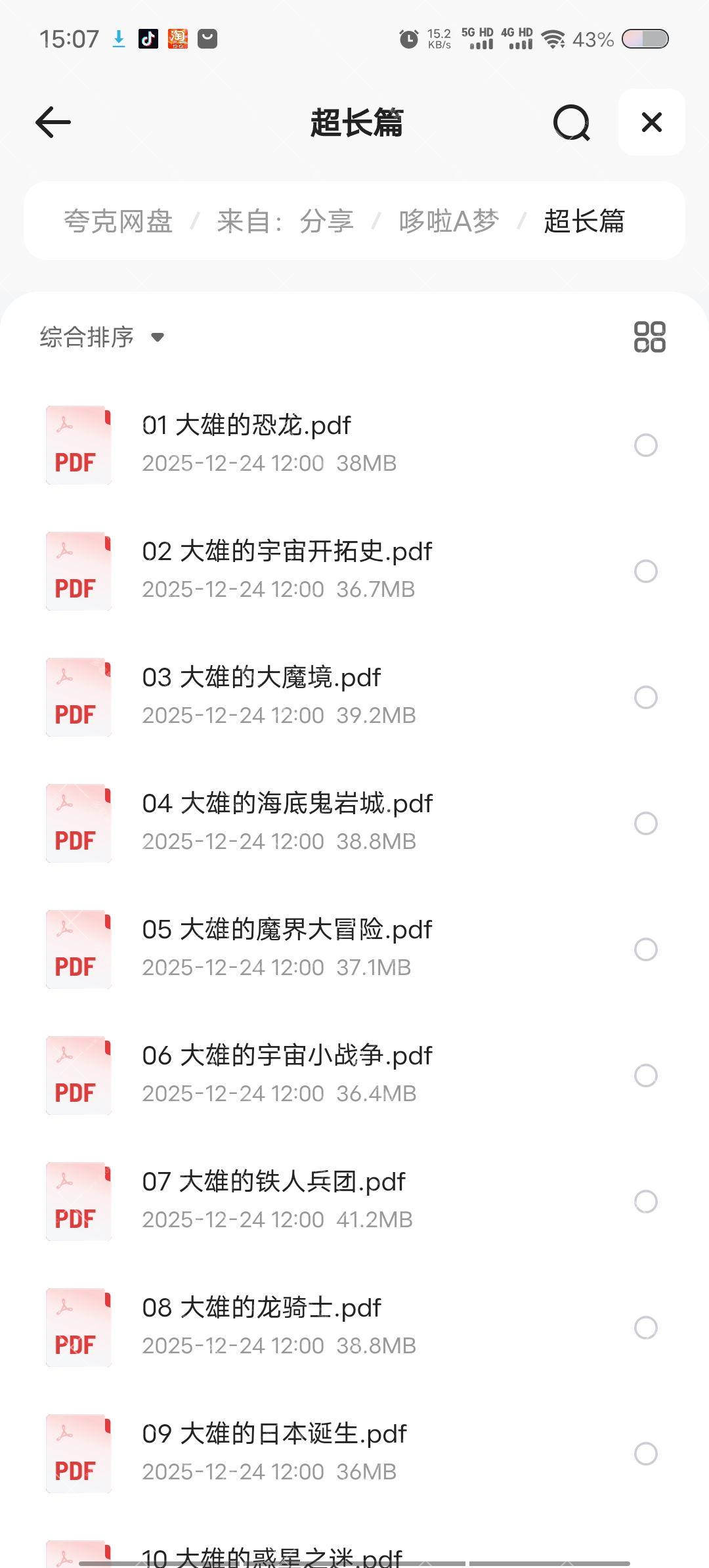Open 02 大雄的宇宙开拓史.pdf
Viewport: 709px width, 1568px height.
[x=287, y=552]
